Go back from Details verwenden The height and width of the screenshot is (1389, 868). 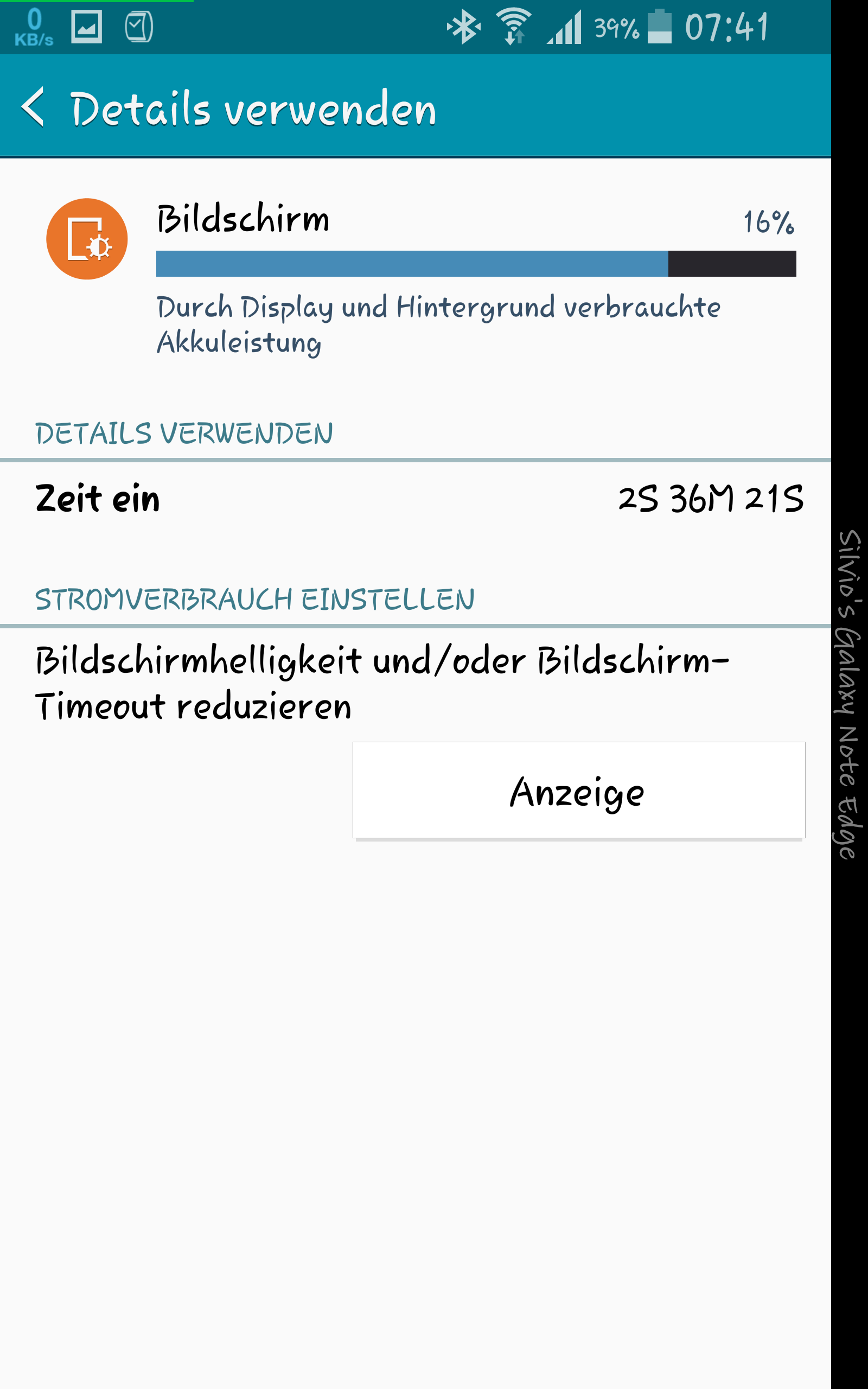click(x=33, y=107)
